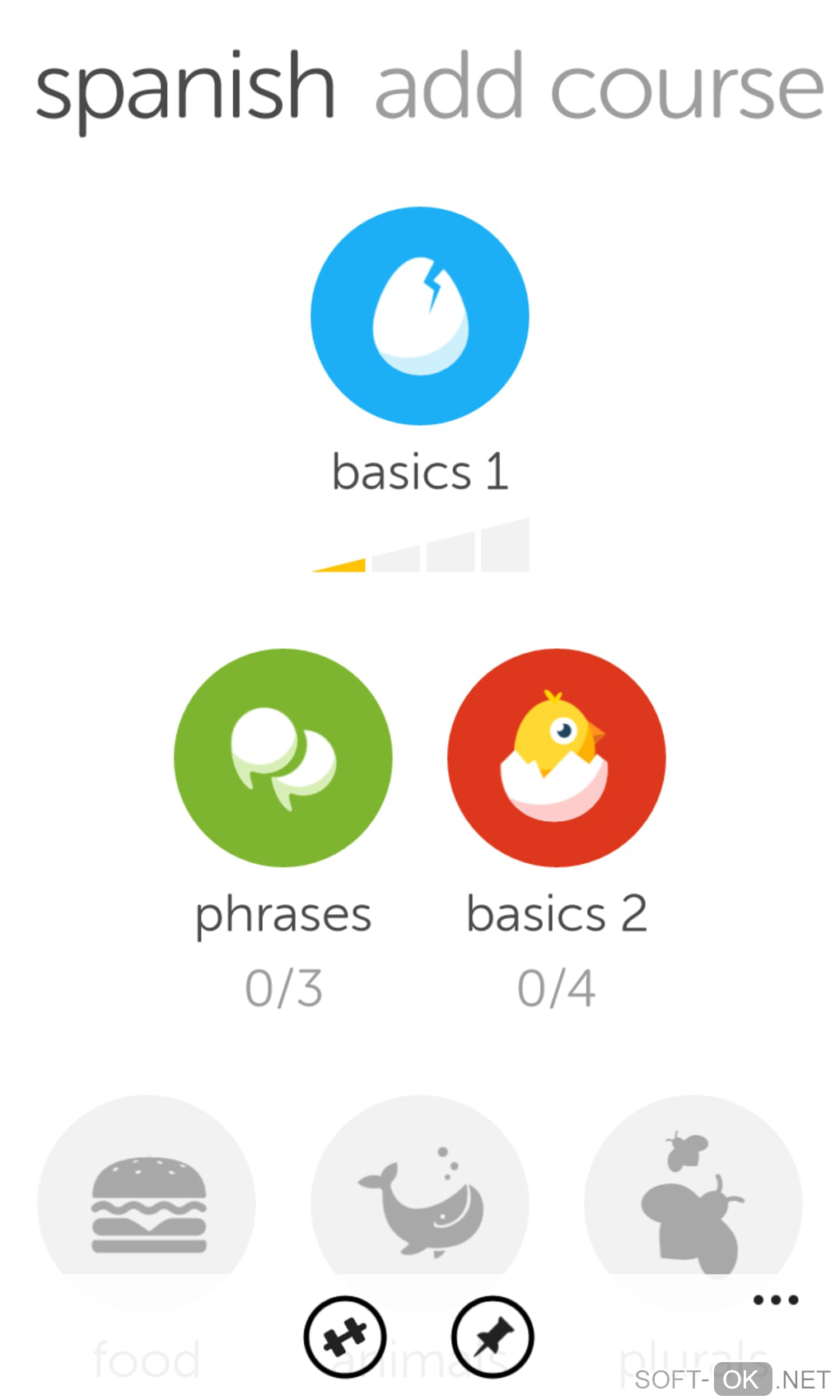Tap the dumbbell practice icon
This screenshot has width=840, height=1400.
[345, 1337]
